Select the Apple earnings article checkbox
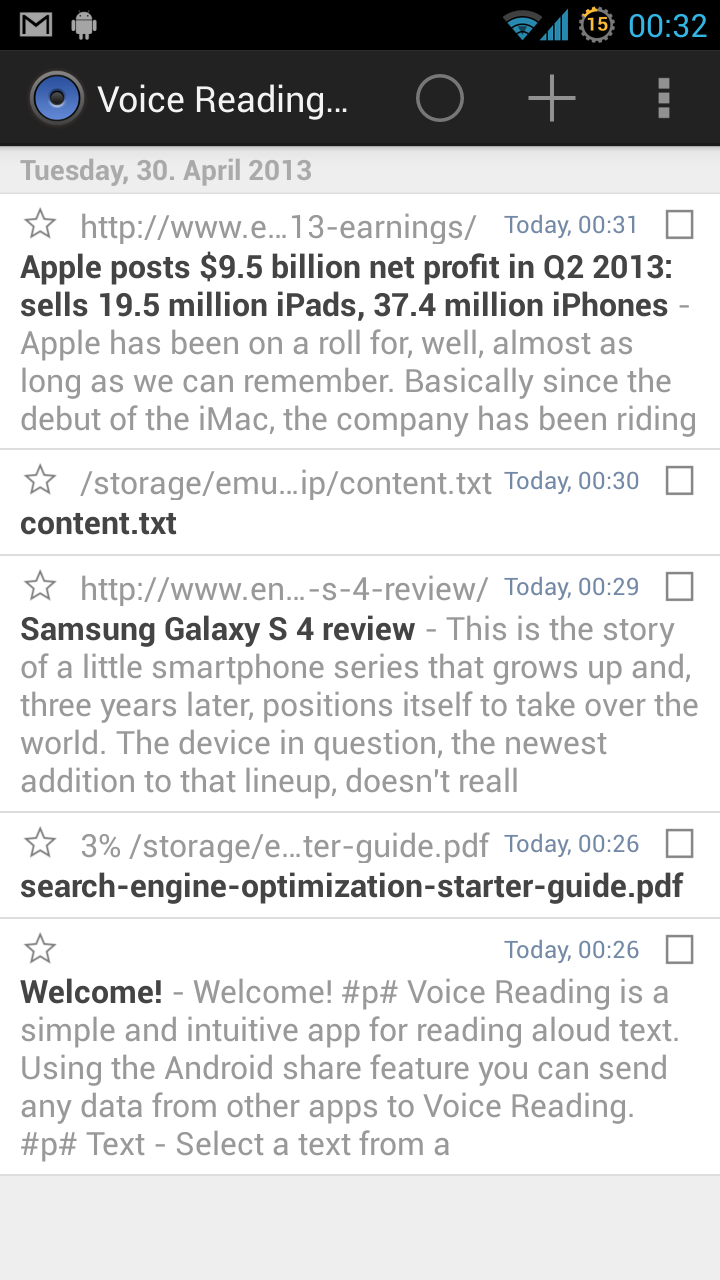The height and width of the screenshot is (1280, 720). 679,225
